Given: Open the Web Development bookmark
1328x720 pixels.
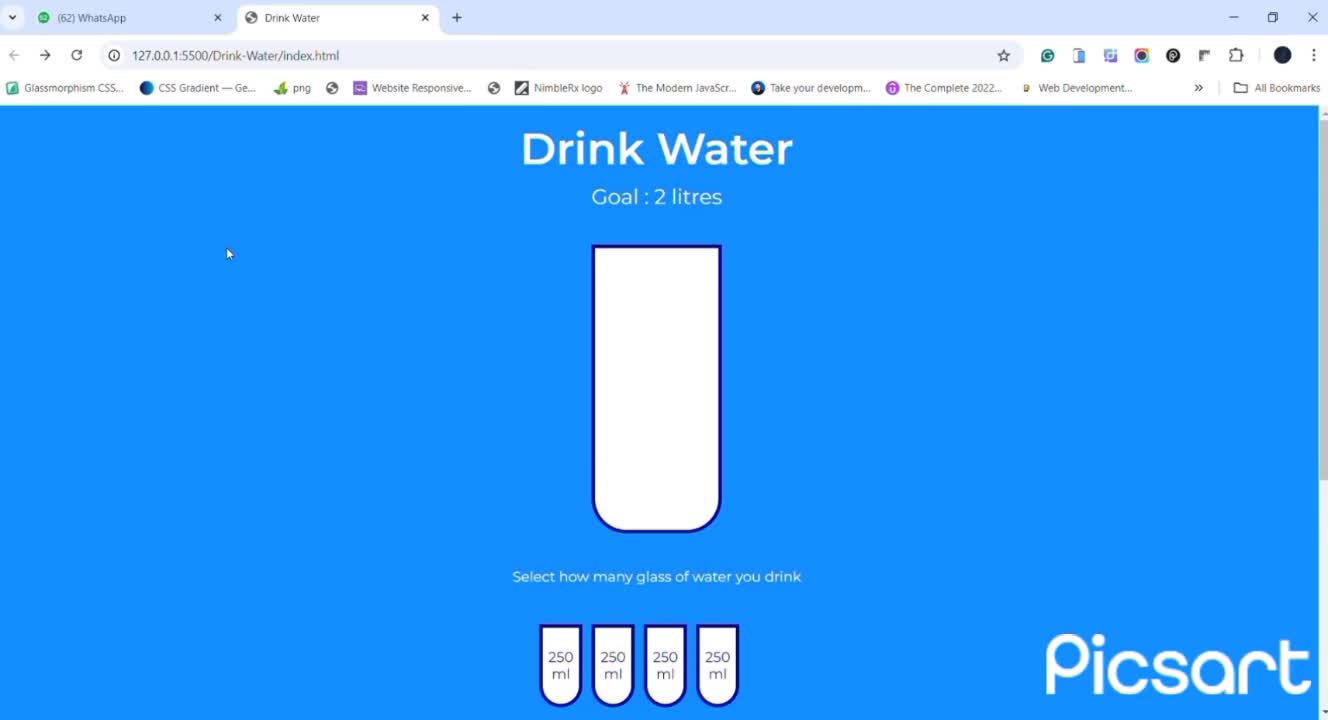Looking at the screenshot, I should tap(1076, 88).
